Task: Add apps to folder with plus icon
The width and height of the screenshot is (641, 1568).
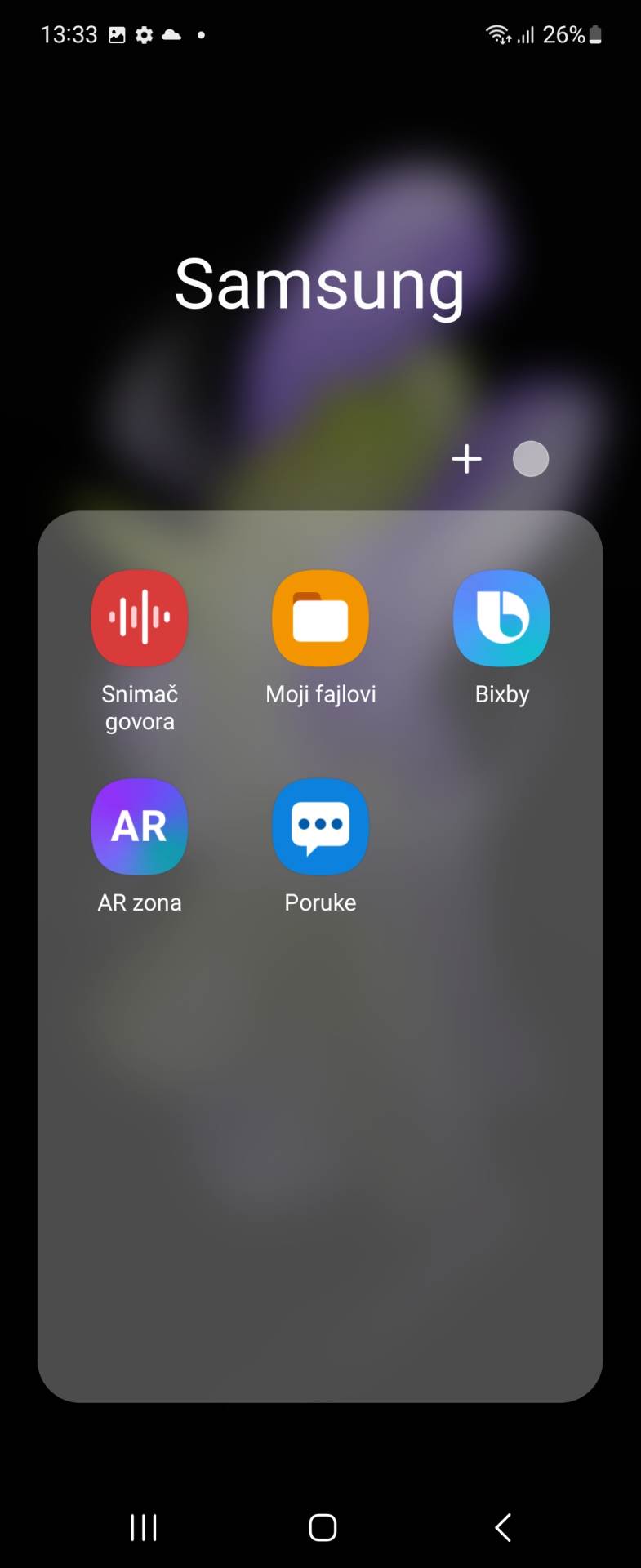Action: pos(466,459)
